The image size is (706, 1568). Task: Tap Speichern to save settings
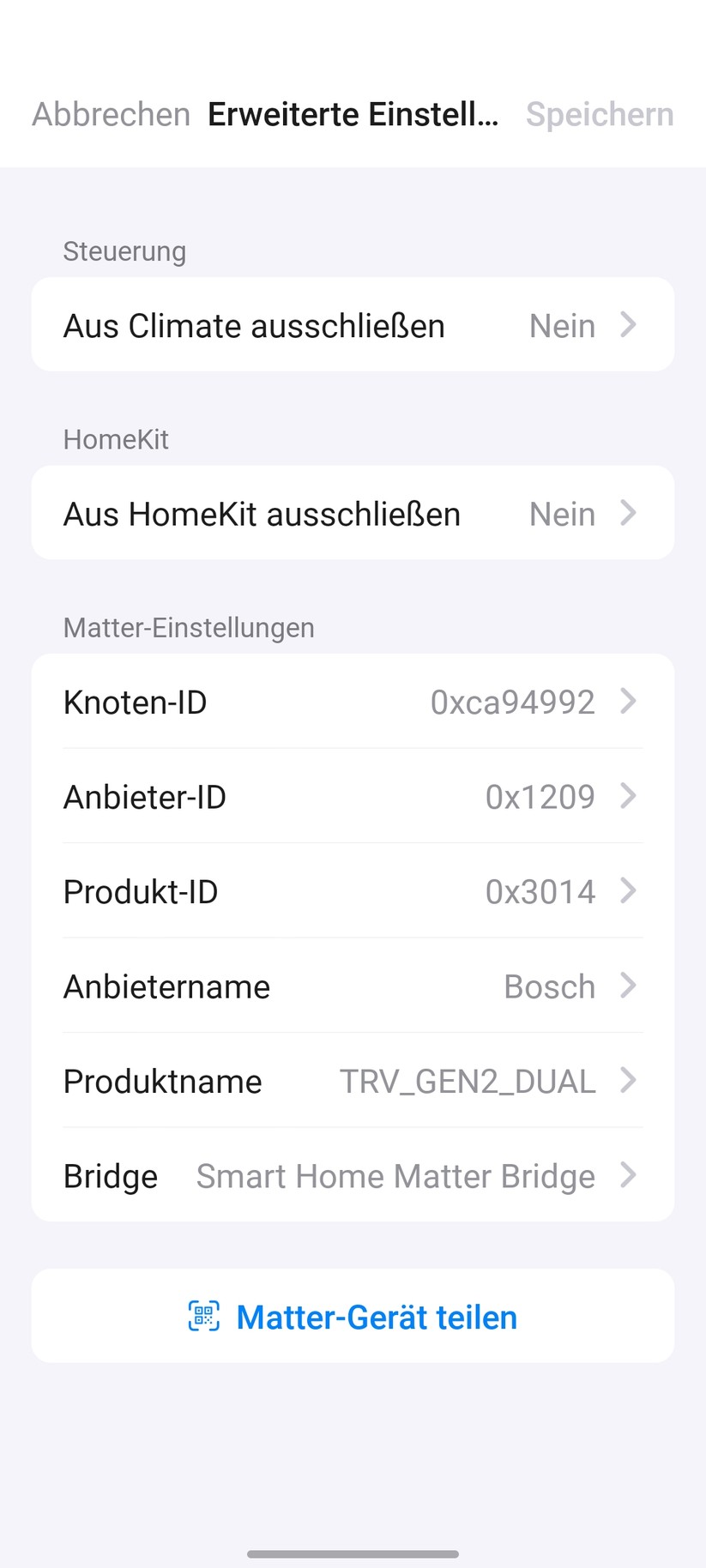[599, 114]
